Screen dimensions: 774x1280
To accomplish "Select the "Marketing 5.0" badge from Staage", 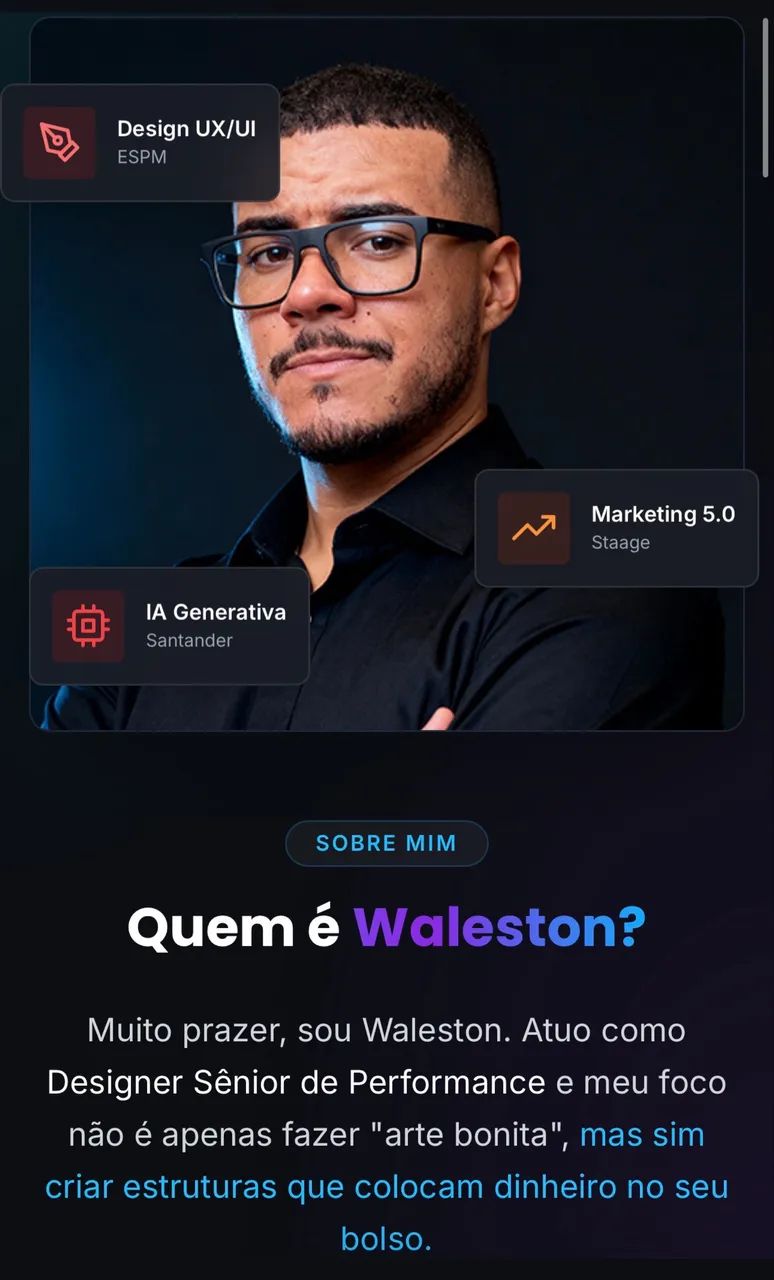I will [x=615, y=527].
